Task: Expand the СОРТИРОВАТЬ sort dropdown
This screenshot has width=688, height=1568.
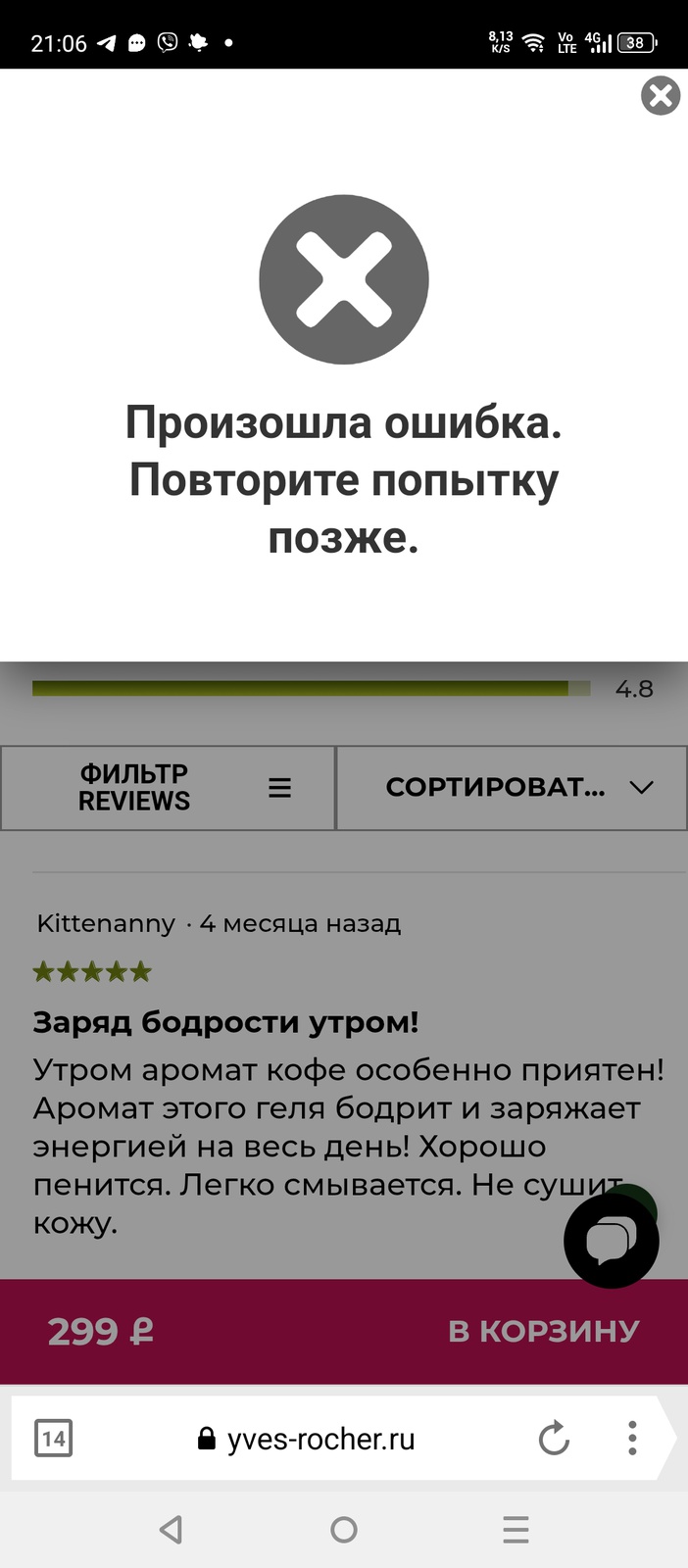Action: pyautogui.click(x=512, y=788)
